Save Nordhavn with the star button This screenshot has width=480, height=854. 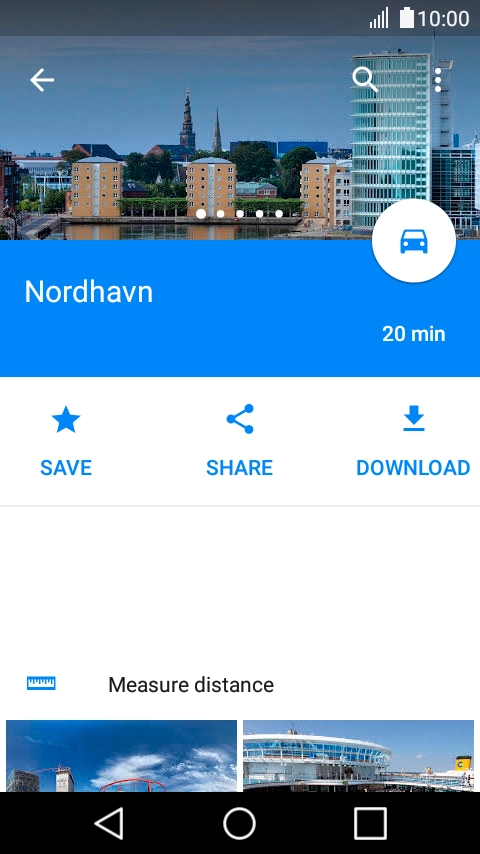[x=66, y=441]
